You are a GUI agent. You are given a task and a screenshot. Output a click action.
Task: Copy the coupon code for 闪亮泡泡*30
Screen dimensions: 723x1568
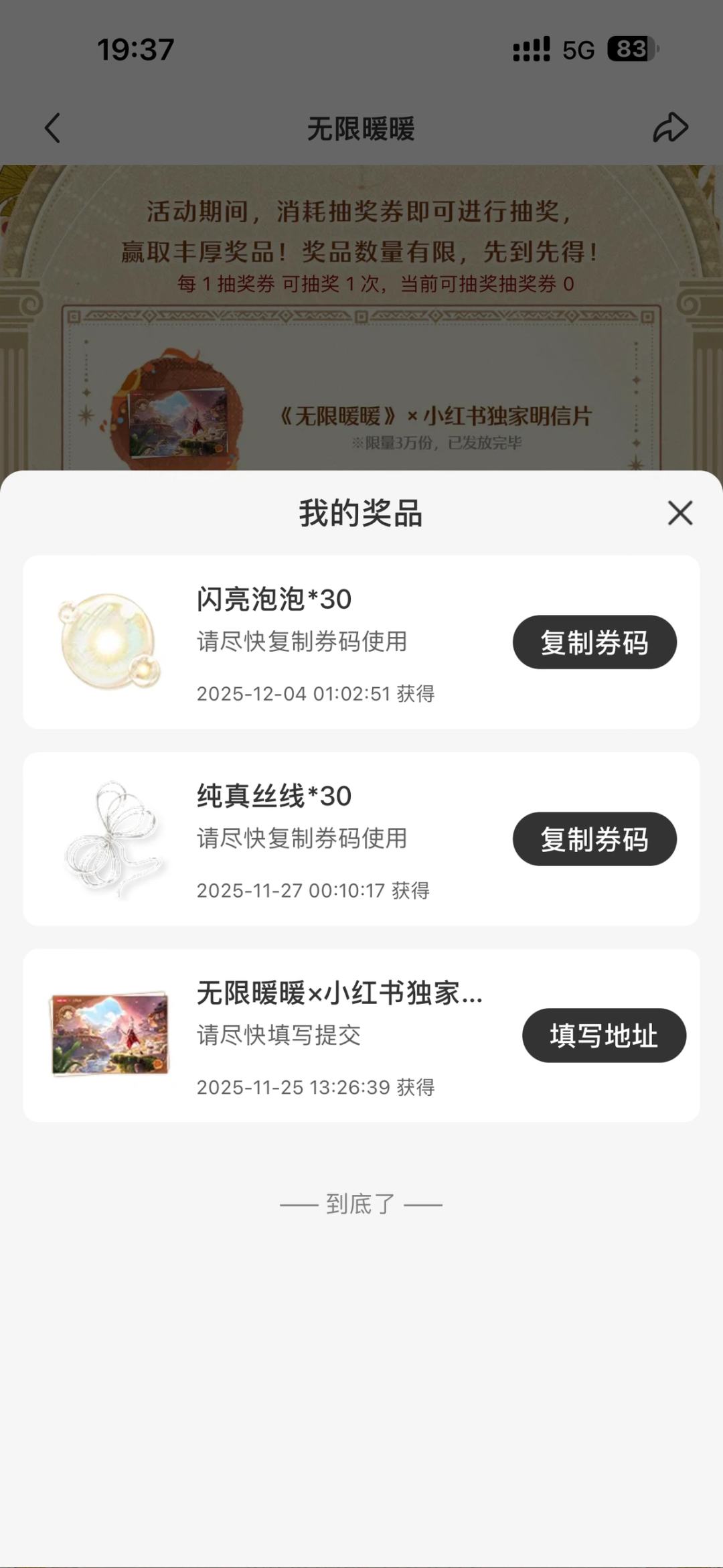(594, 642)
